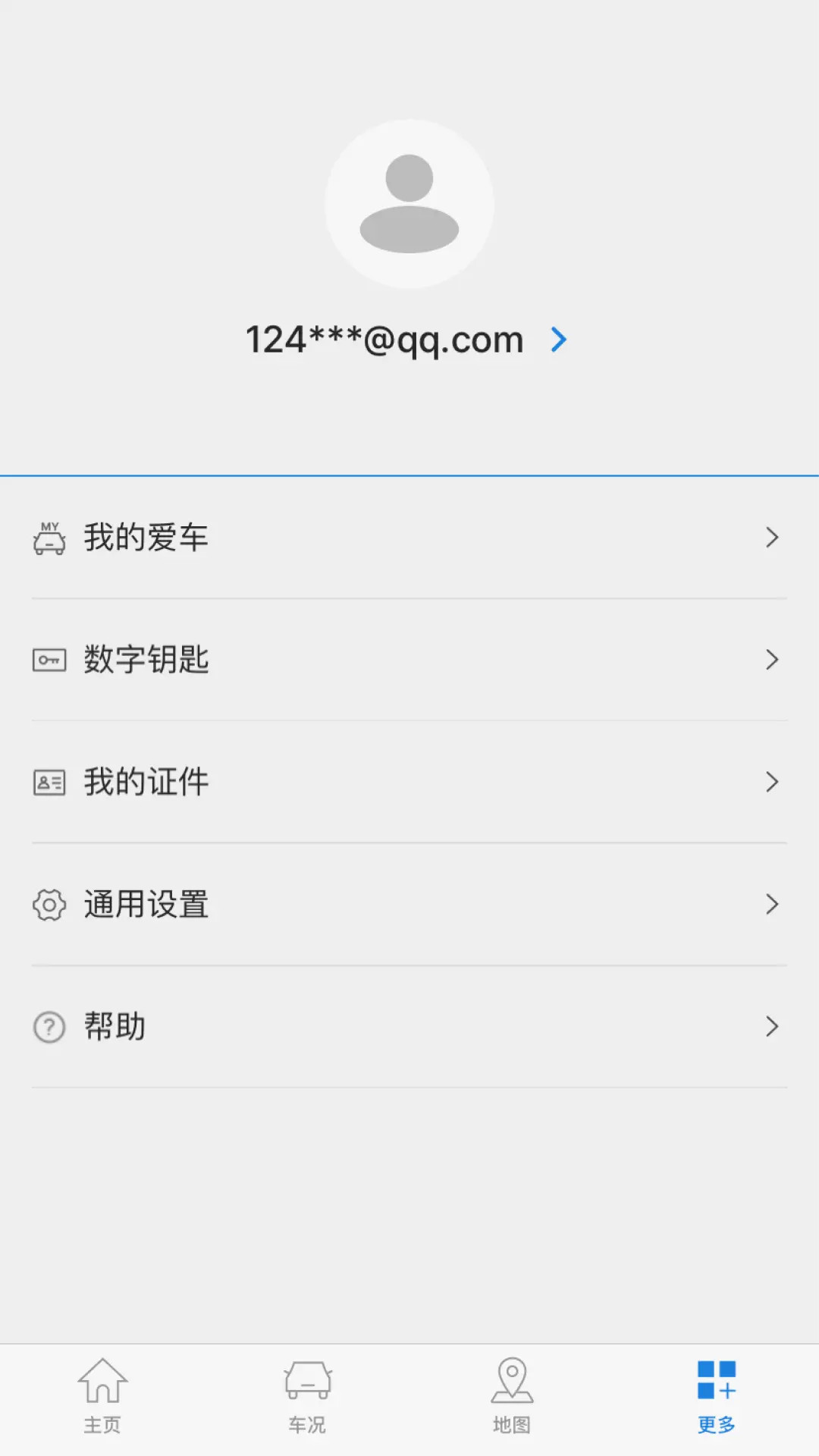Click the arrow beside the email address
This screenshot has width=819, height=1456.
559,339
